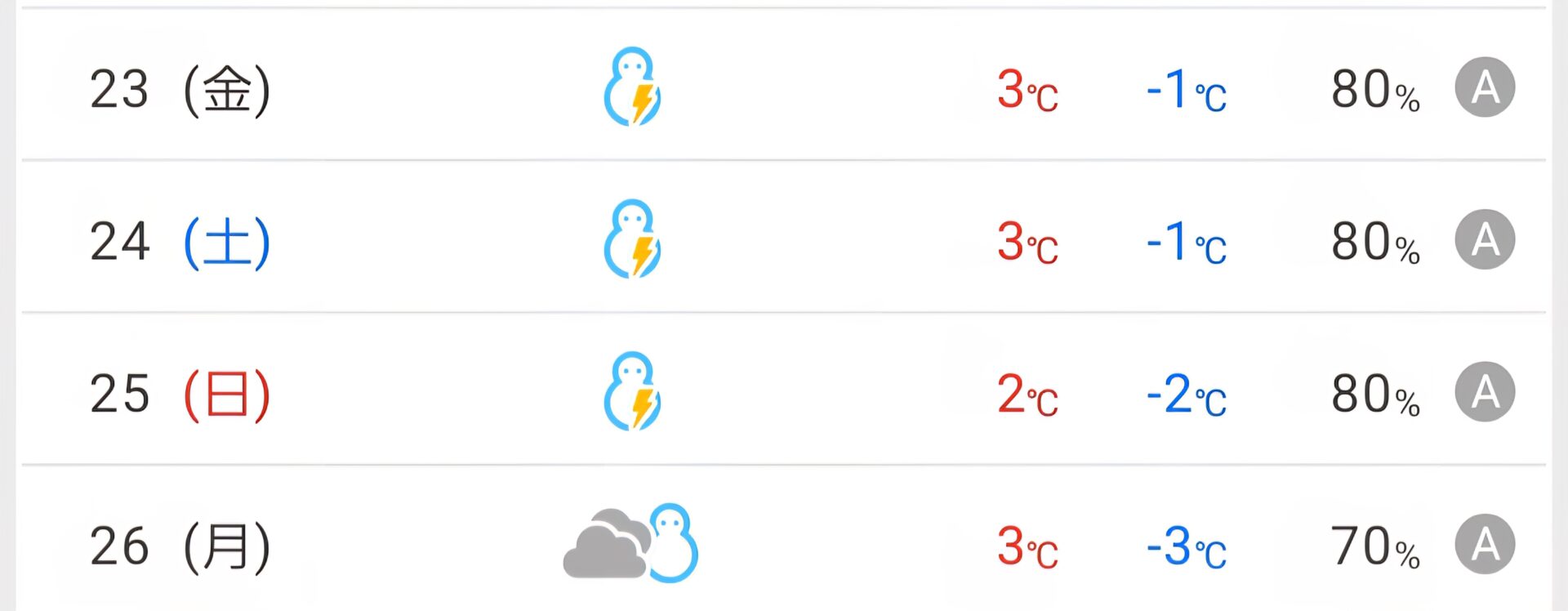
Task: View details for 24 (土)
Action: point(180,241)
